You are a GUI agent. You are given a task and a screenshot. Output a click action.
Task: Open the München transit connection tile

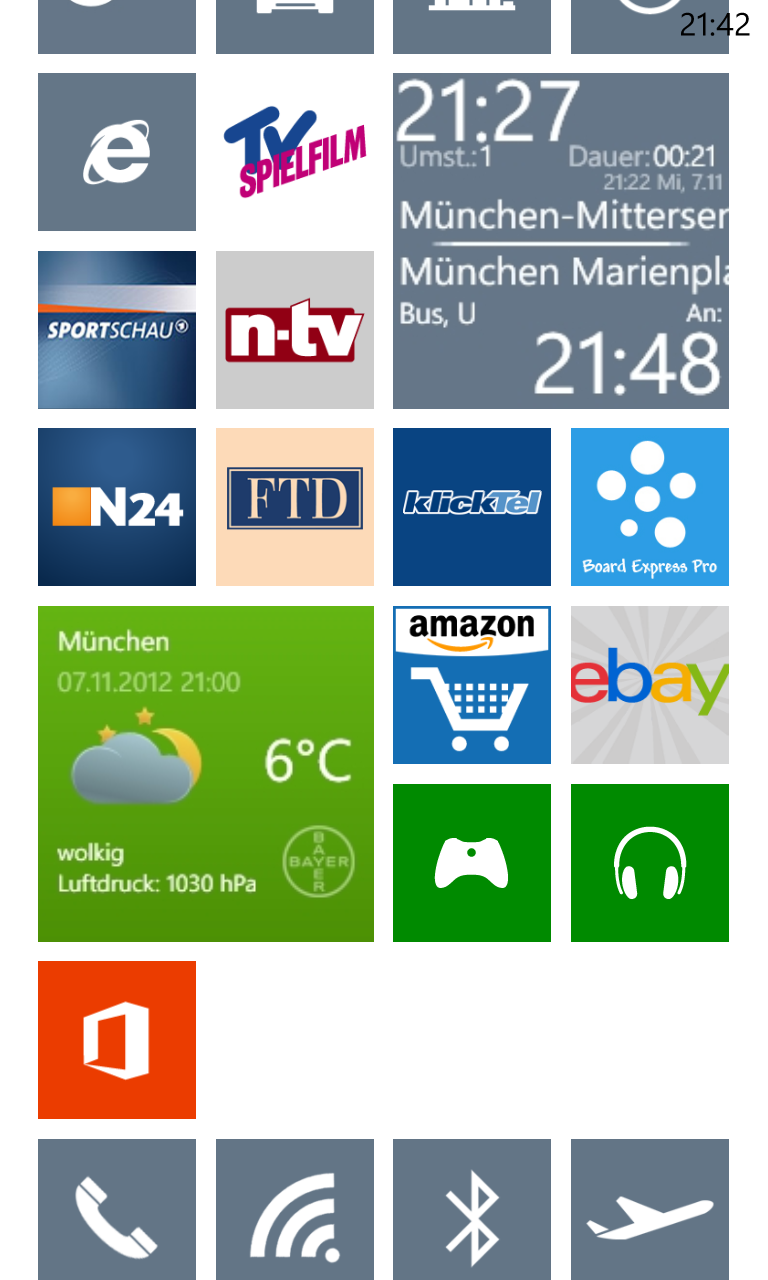click(x=561, y=241)
